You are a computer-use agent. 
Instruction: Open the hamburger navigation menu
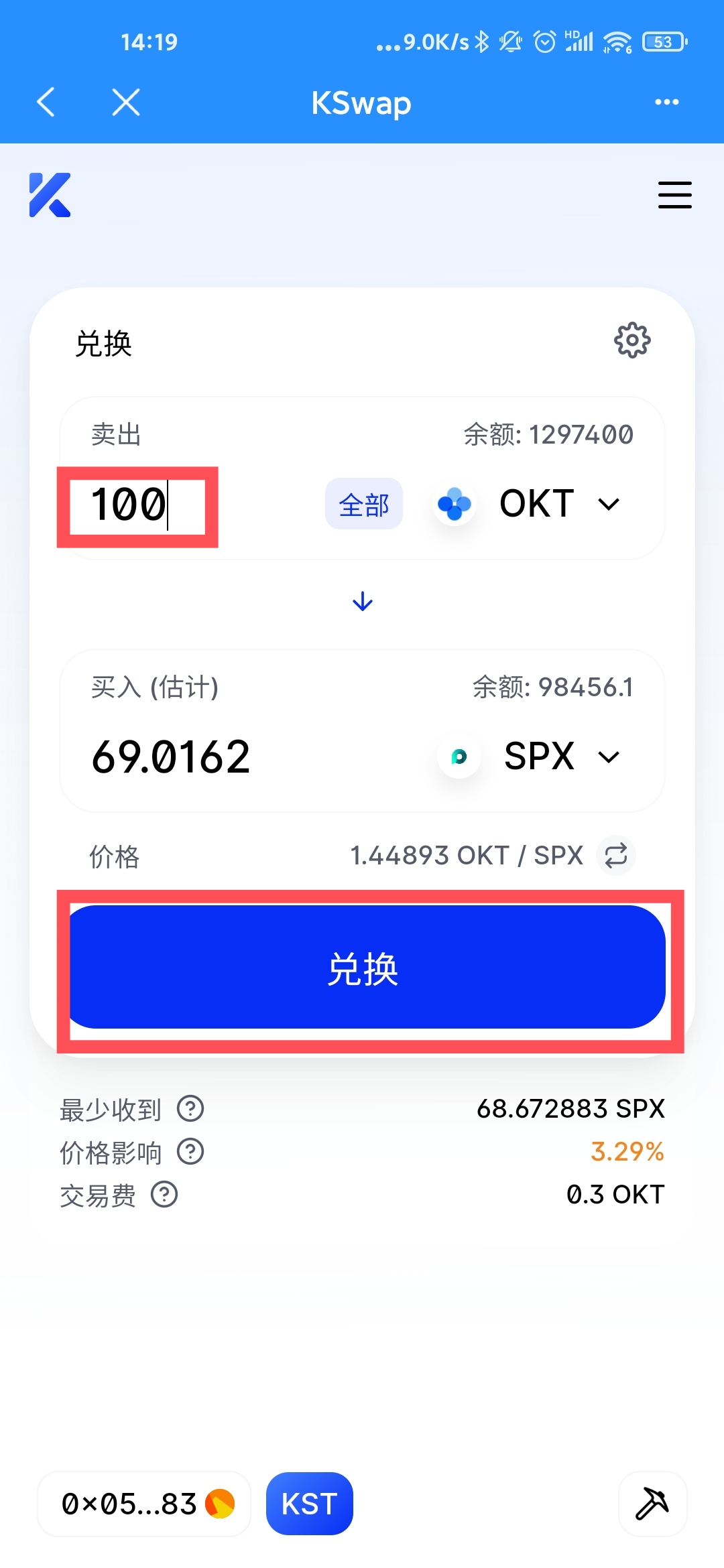pyautogui.click(x=674, y=195)
